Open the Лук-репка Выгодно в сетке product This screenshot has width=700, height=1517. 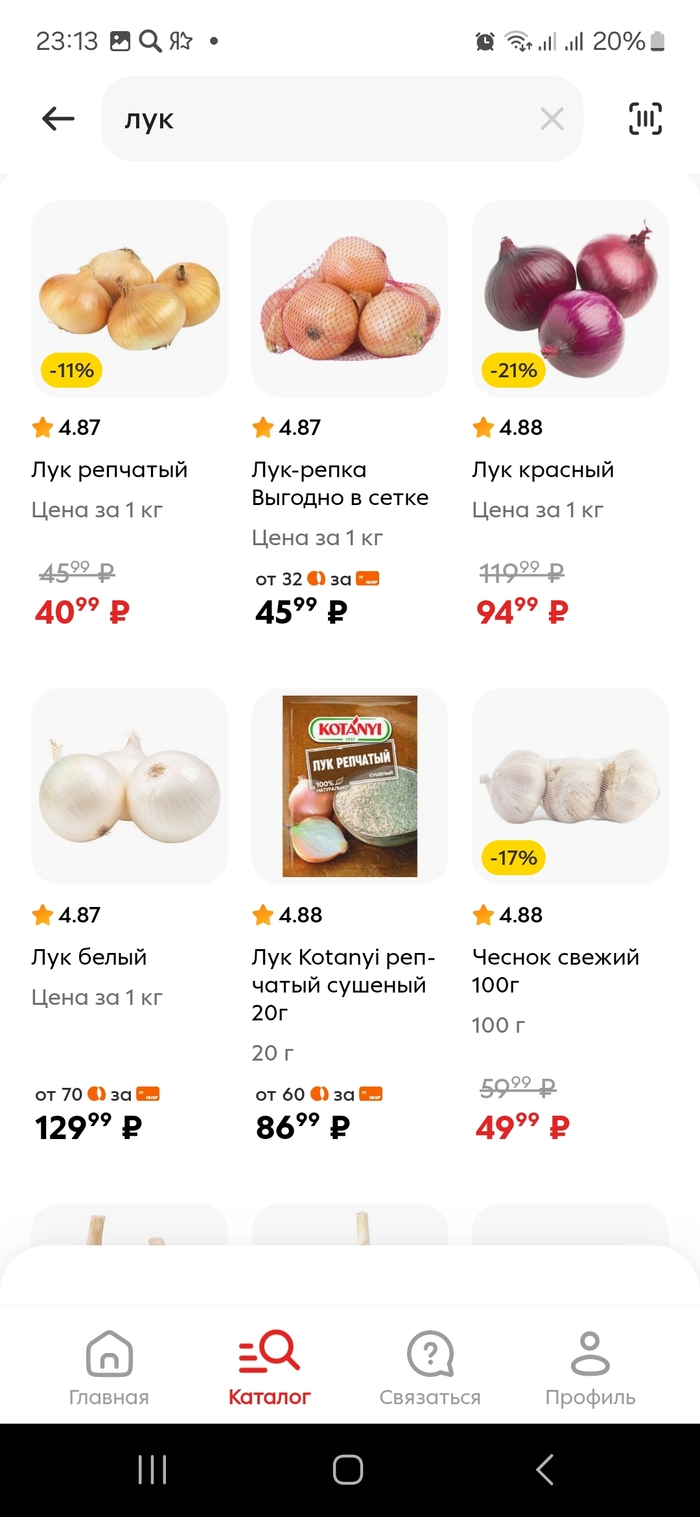349,298
